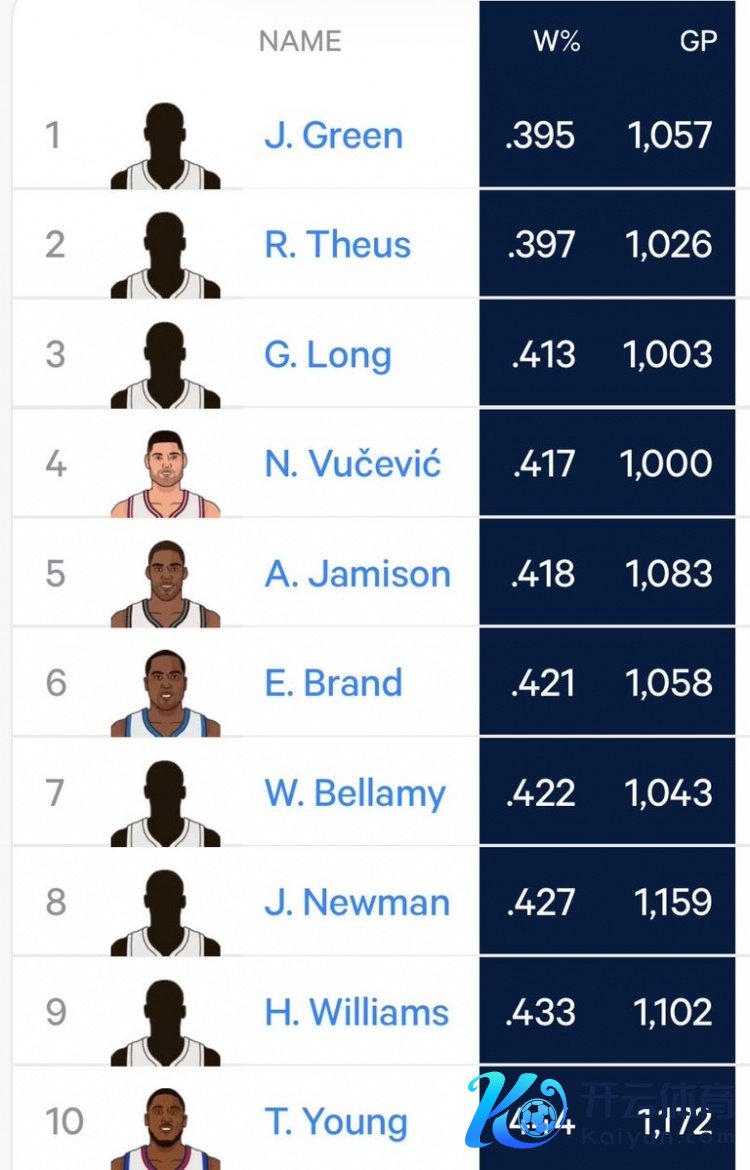Open W. Bellamy's player page
The image size is (750, 1170).
click(355, 793)
